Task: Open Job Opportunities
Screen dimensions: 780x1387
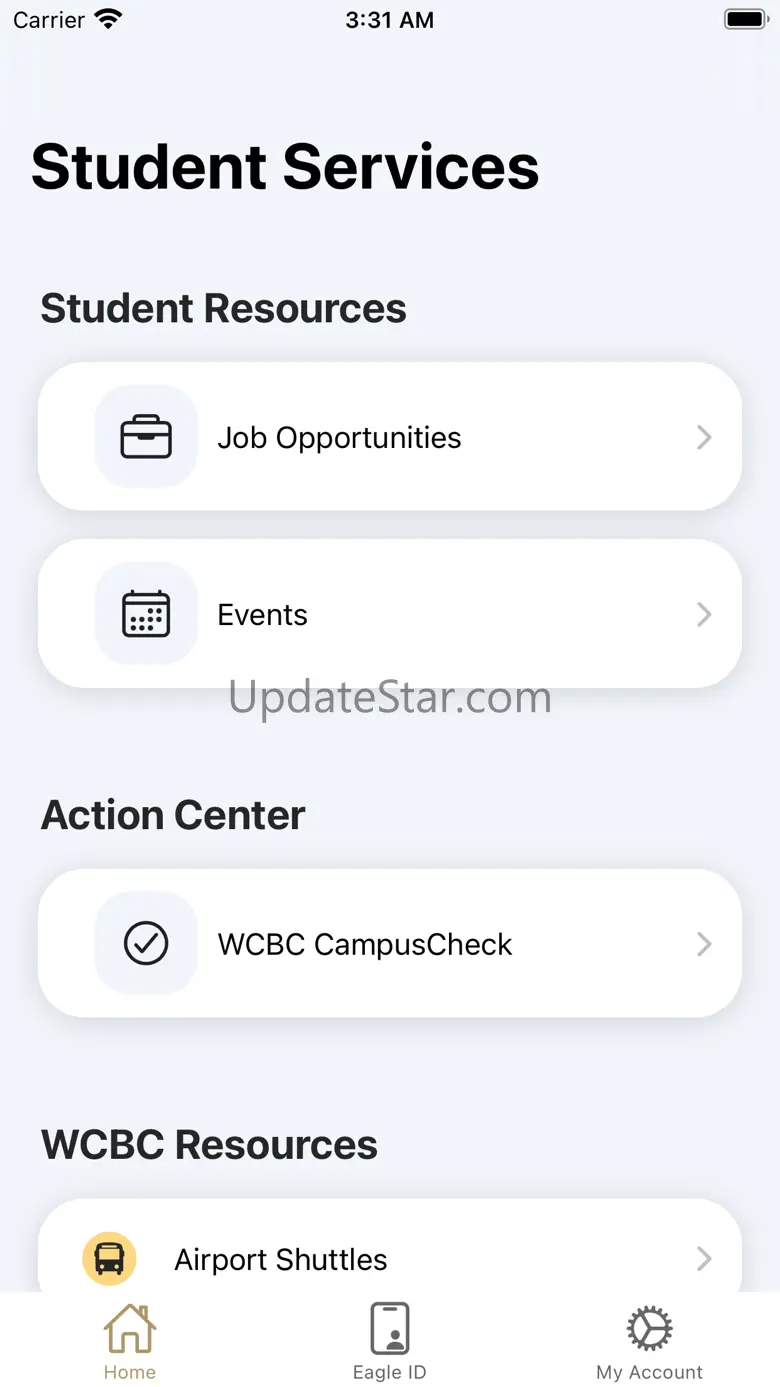Action: [x=389, y=437]
